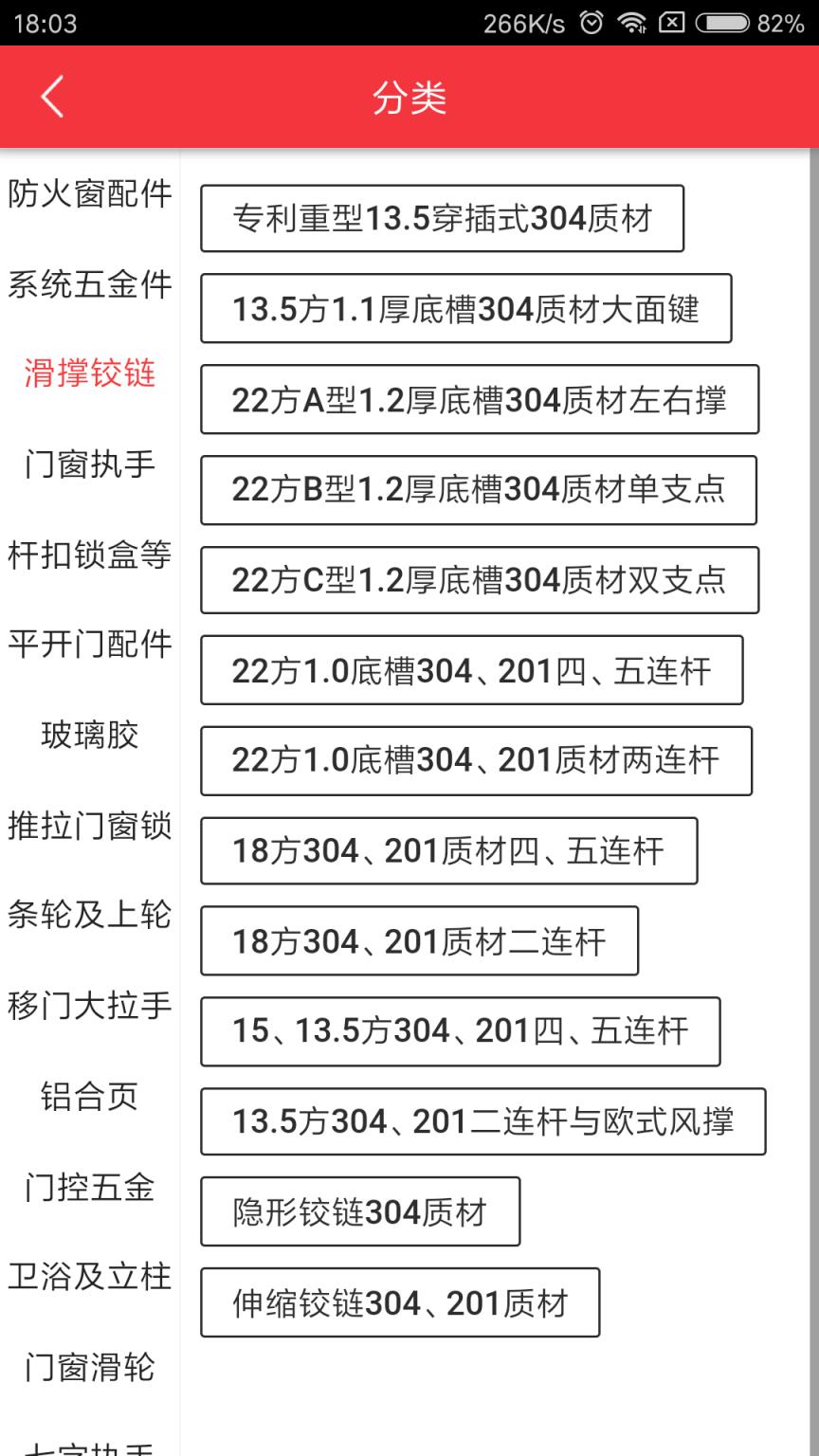Select the 防火窗配件 category
Screen dimensions: 819x1456
(x=91, y=194)
